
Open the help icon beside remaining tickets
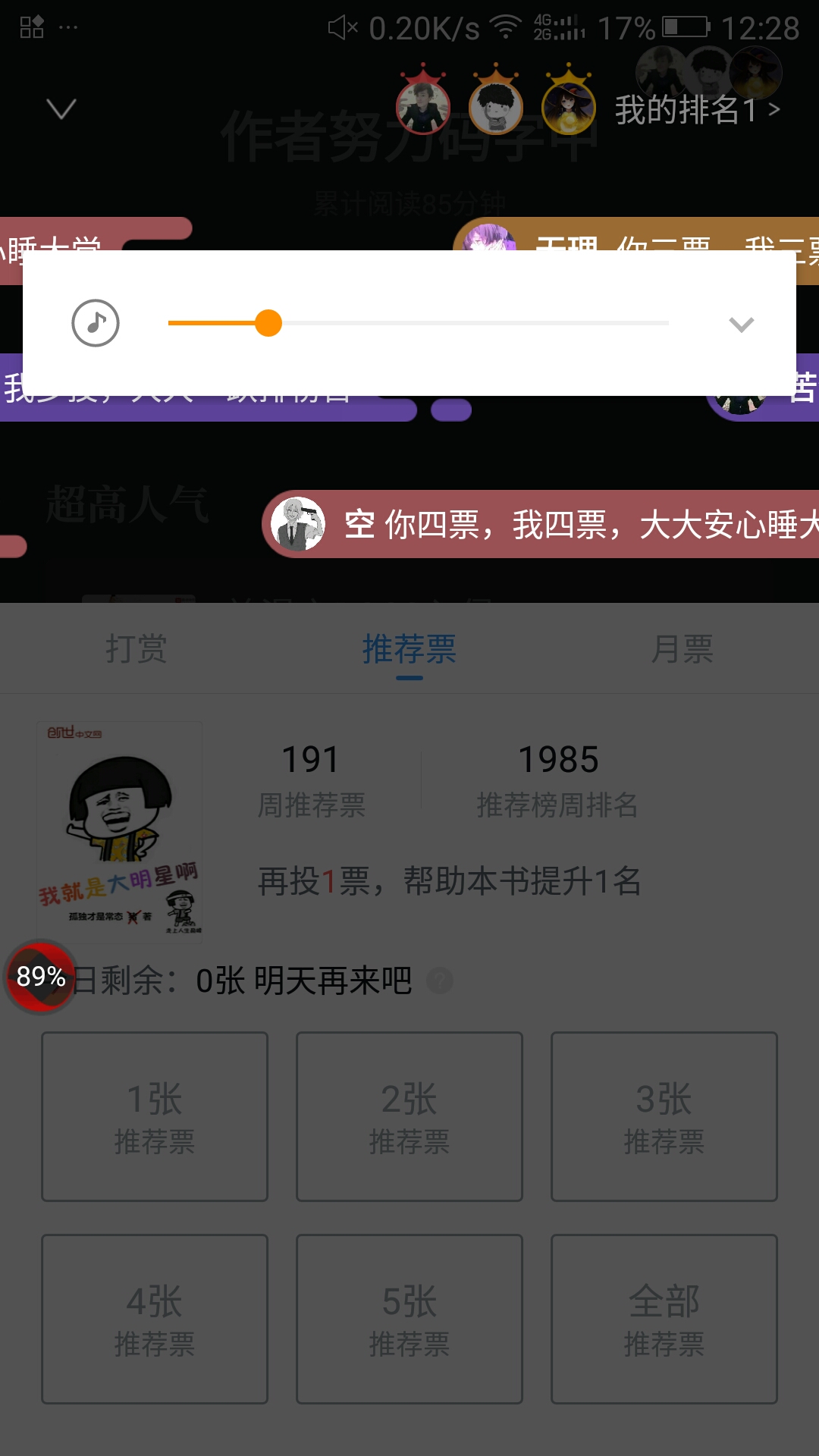coord(440,981)
